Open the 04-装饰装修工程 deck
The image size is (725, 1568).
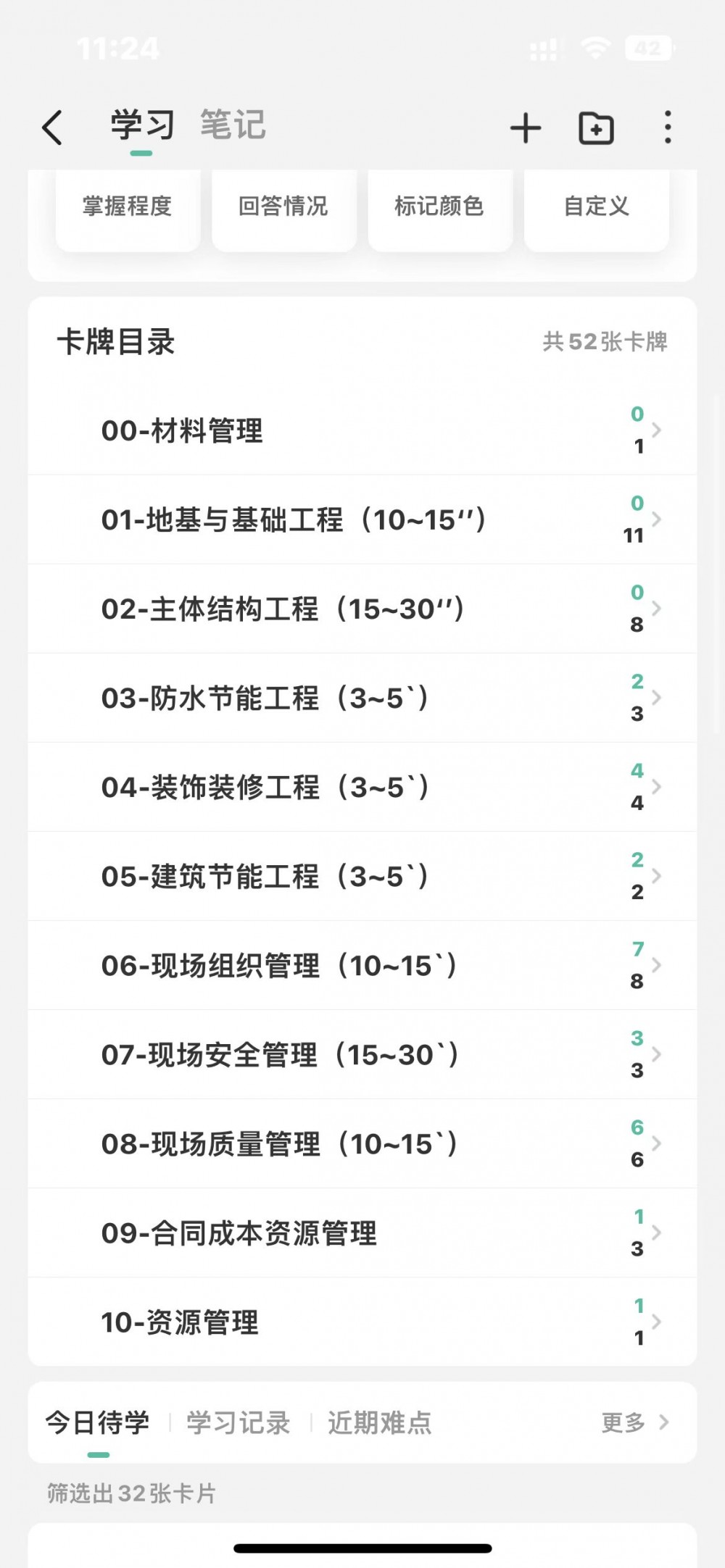[362, 787]
